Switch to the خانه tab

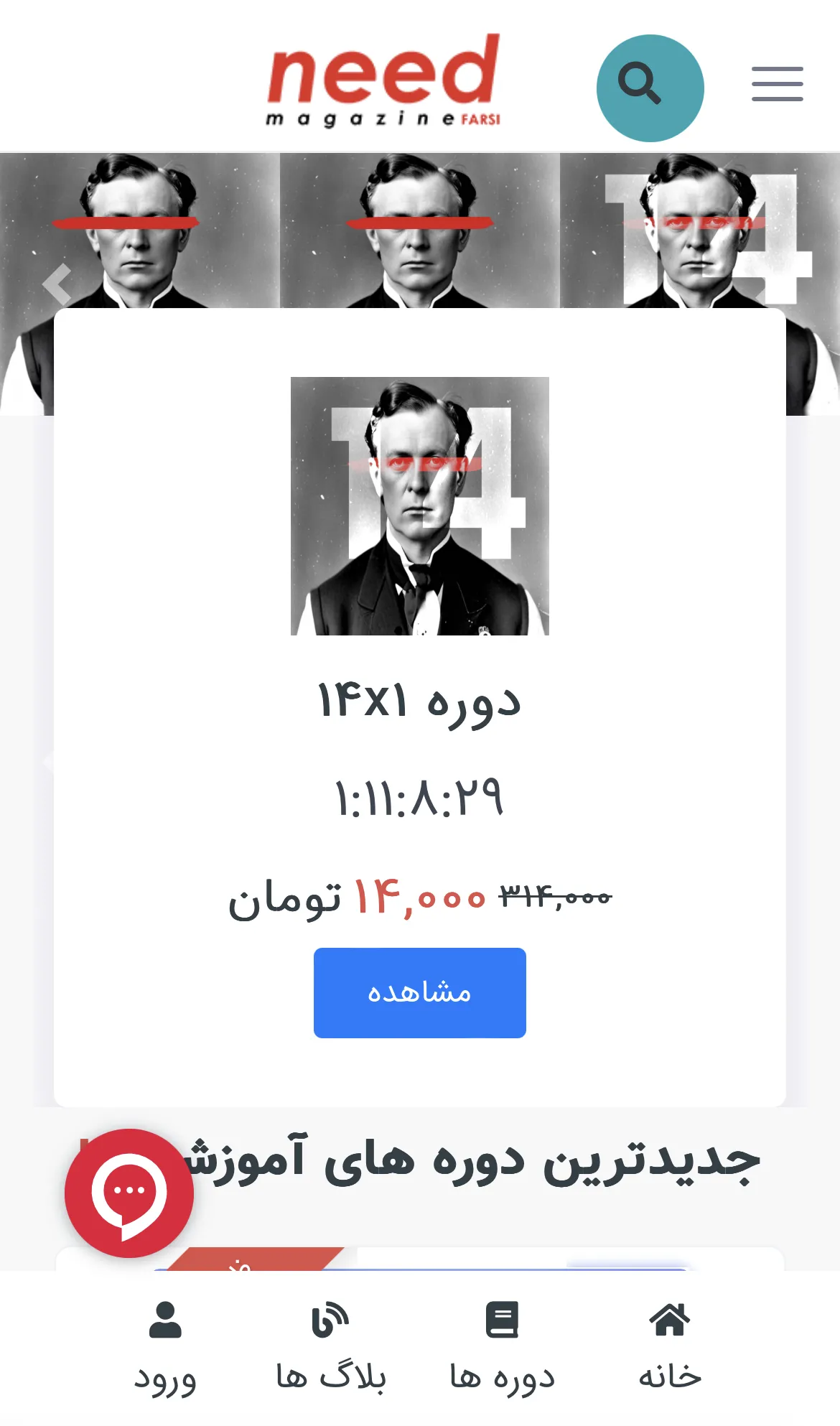[x=669, y=1346]
